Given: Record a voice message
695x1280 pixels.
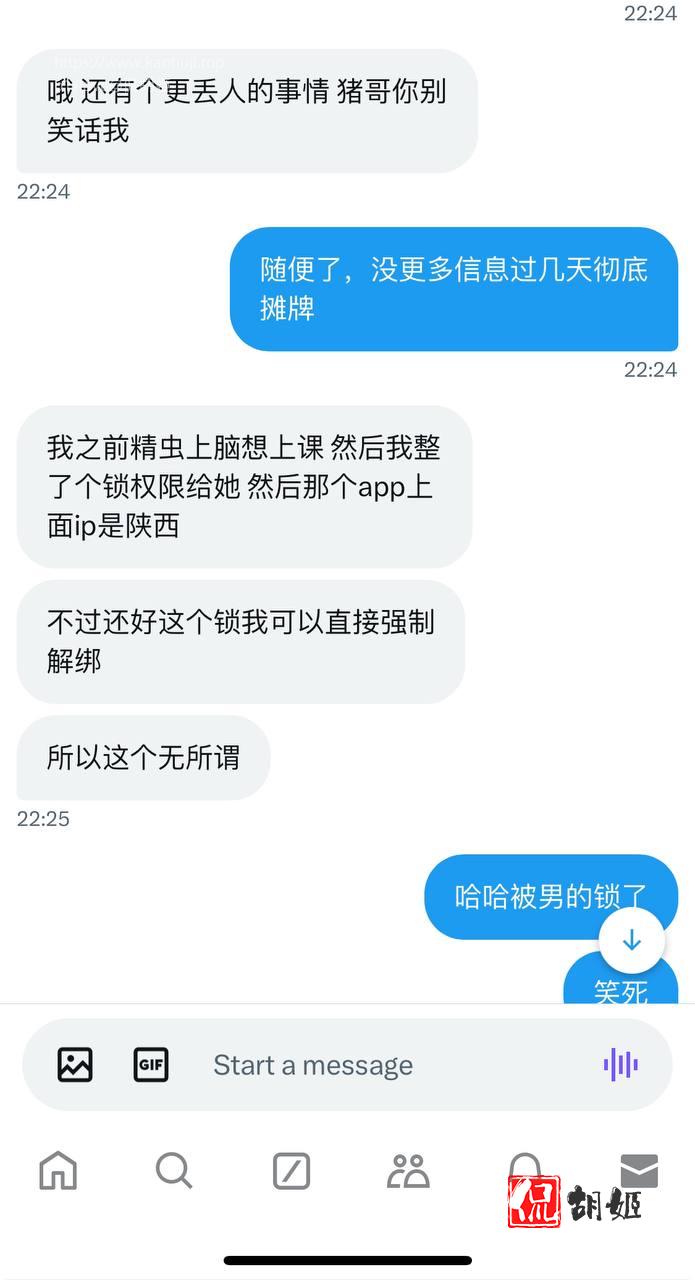Looking at the screenshot, I should point(621,1064).
